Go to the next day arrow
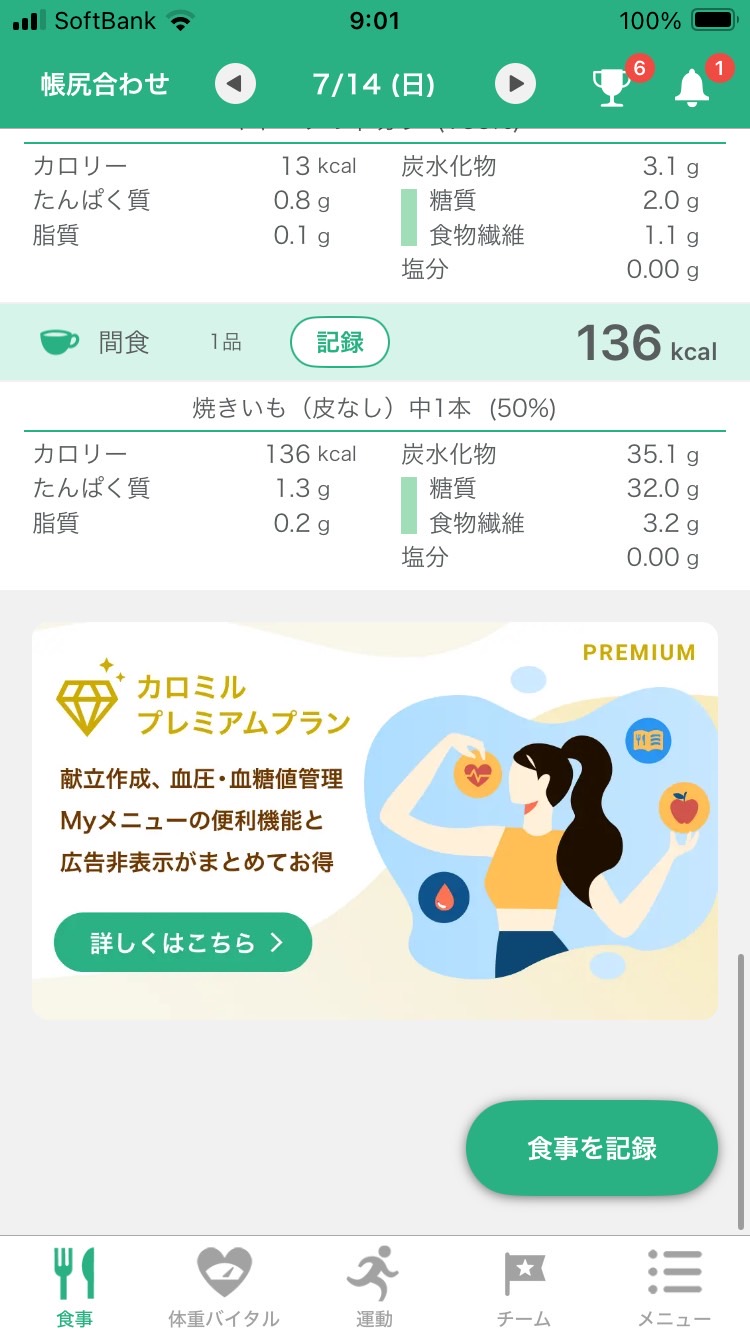The width and height of the screenshot is (750, 1334). [x=515, y=84]
